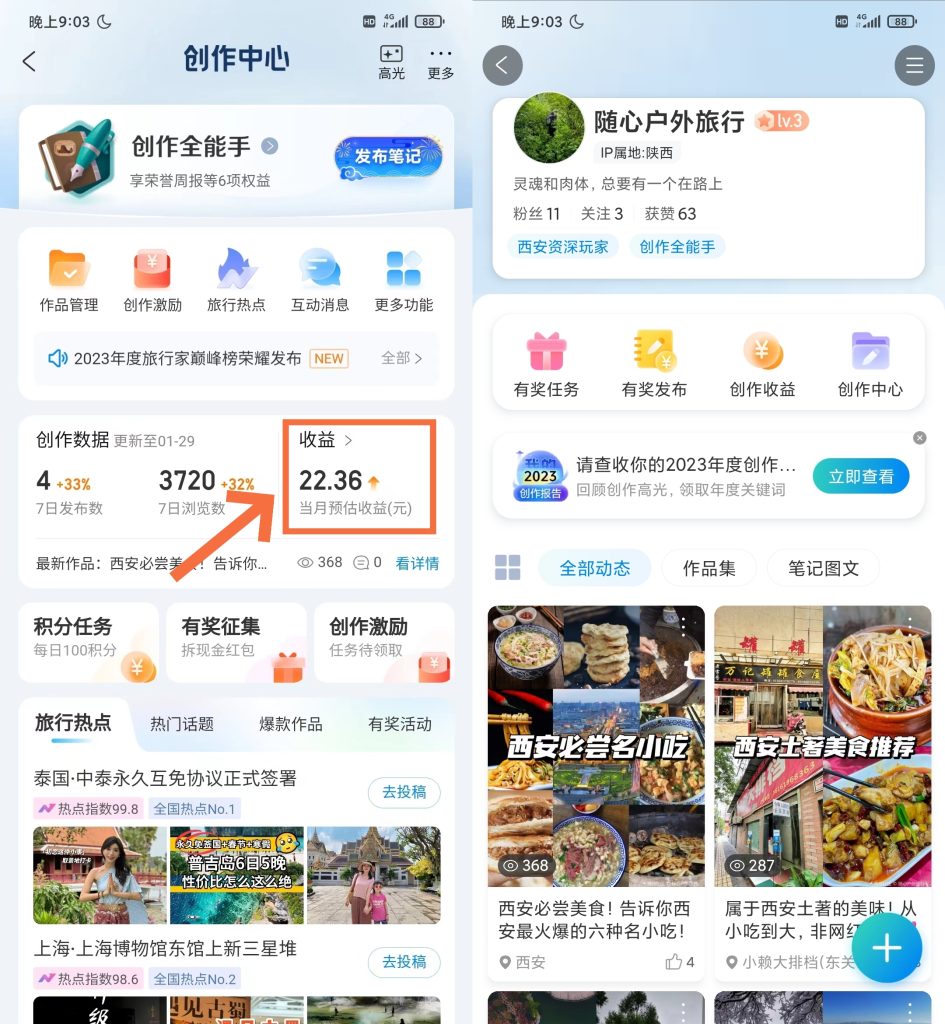This screenshot has height=1024, width=945.
Task: Dismiss the 2023年度创作 report banner
Action: [x=920, y=438]
